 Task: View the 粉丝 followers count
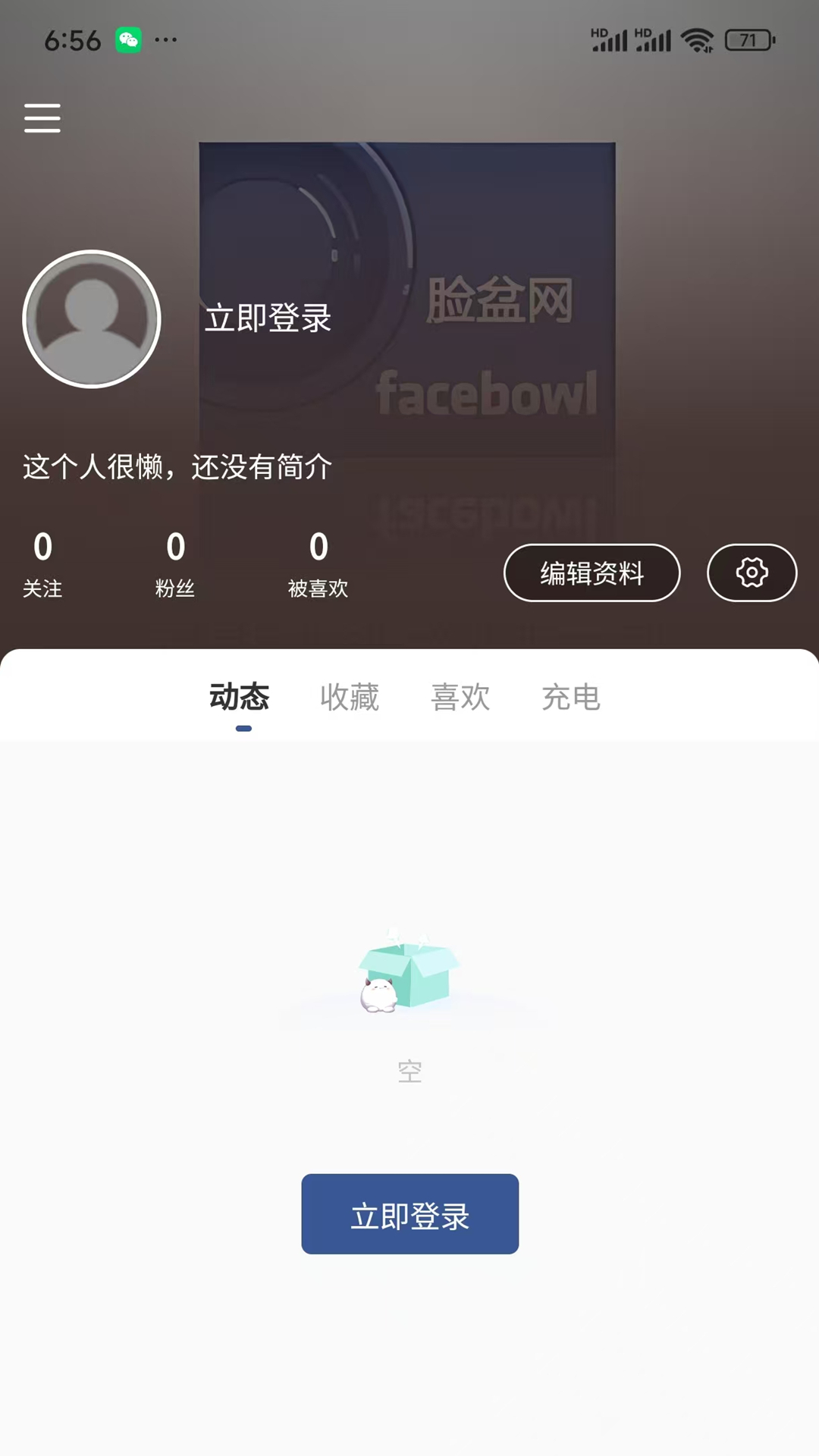click(176, 564)
